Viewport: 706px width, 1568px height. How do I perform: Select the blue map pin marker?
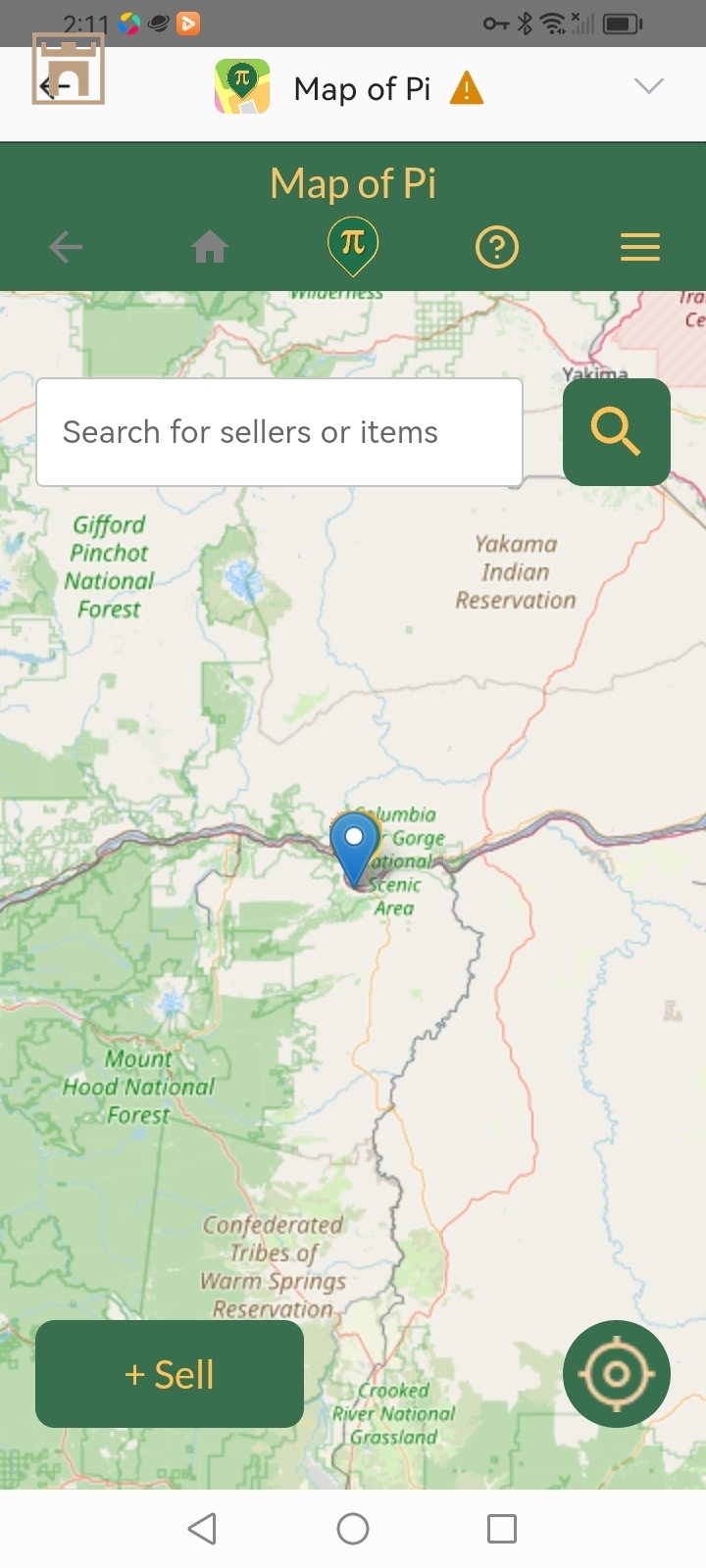pyautogui.click(x=354, y=847)
